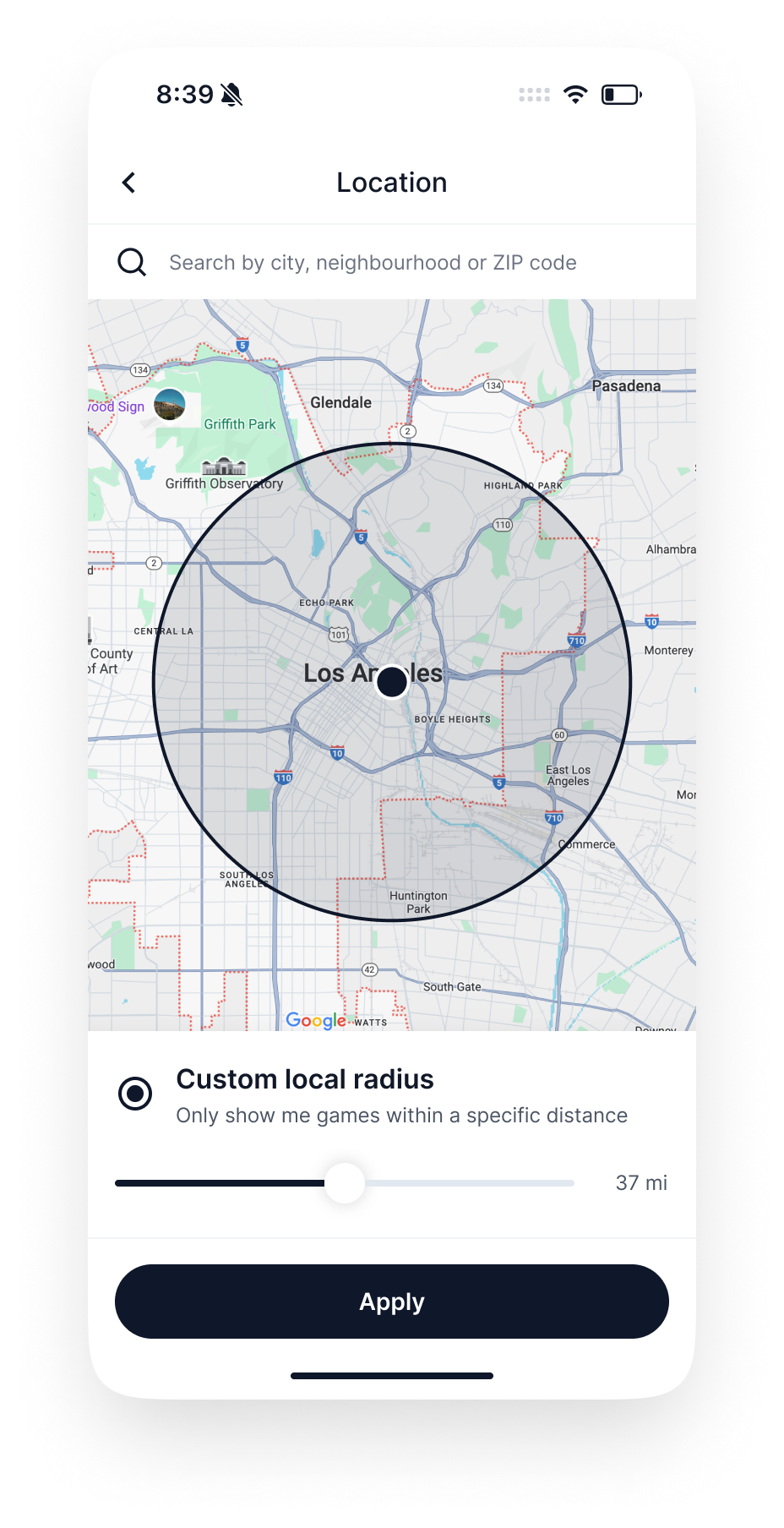Tap the radius distance slider handle
784x1528 pixels.
pos(345,1183)
